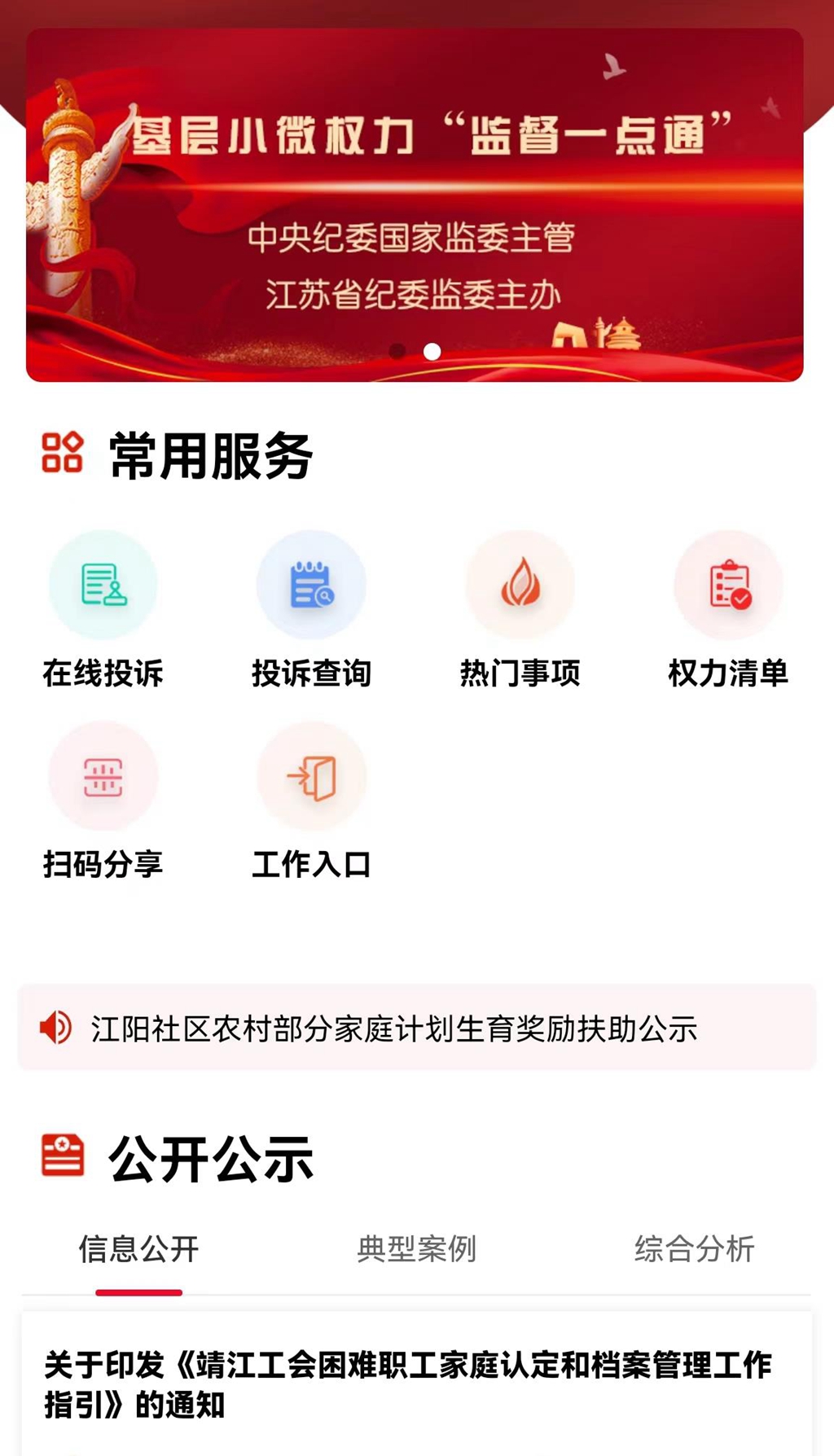Jump to the first banner slide dot

pos(397,351)
